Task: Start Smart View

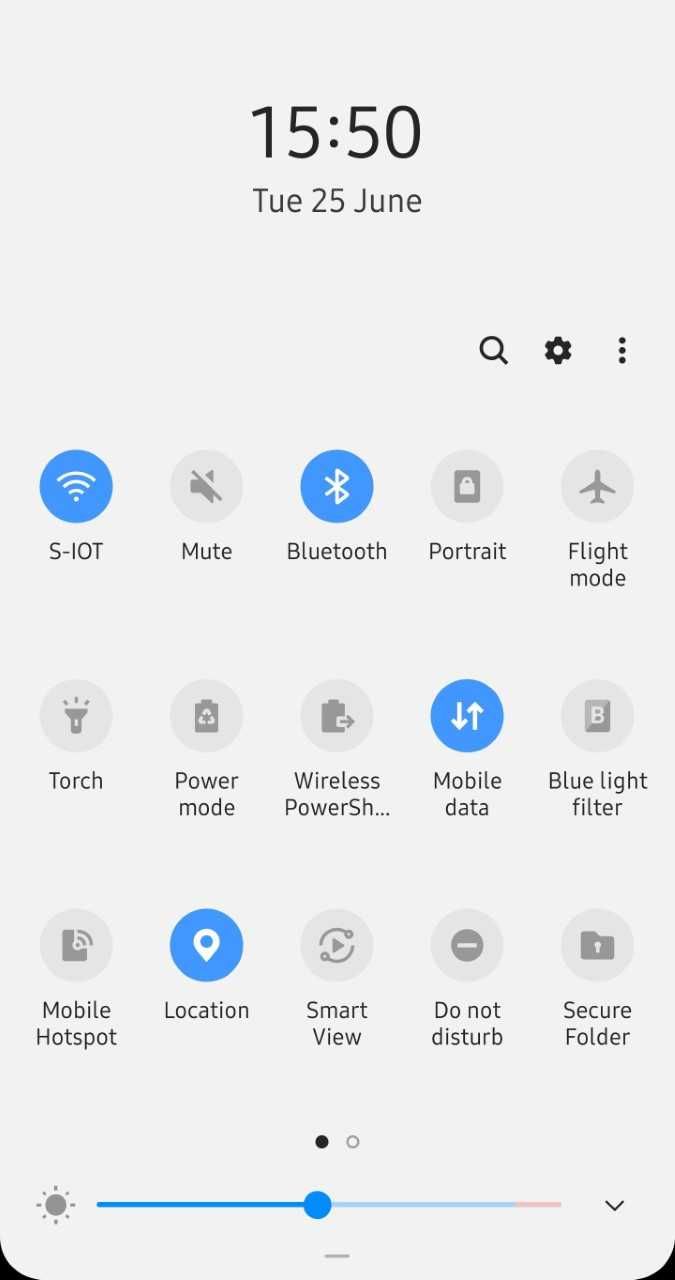Action: pos(337,945)
